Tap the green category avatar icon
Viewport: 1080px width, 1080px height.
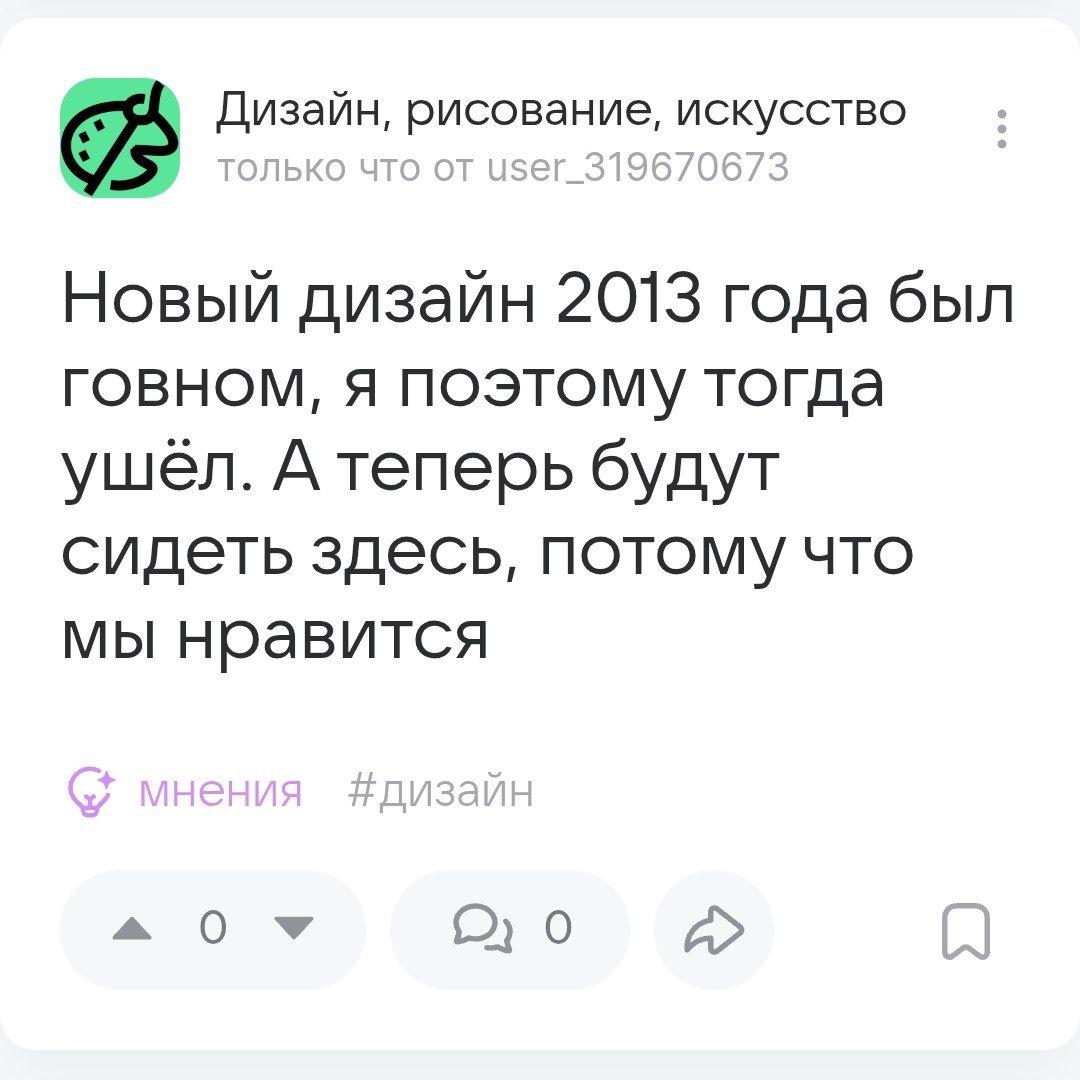tap(120, 138)
